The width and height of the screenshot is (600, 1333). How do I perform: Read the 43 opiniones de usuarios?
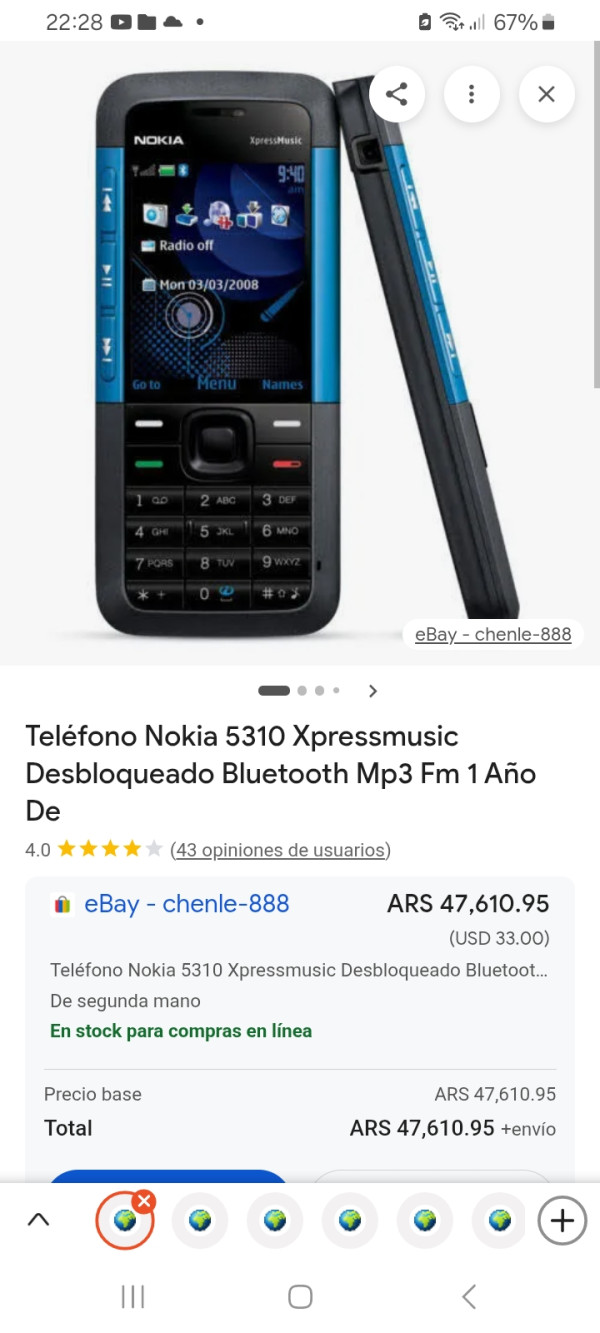[280, 850]
